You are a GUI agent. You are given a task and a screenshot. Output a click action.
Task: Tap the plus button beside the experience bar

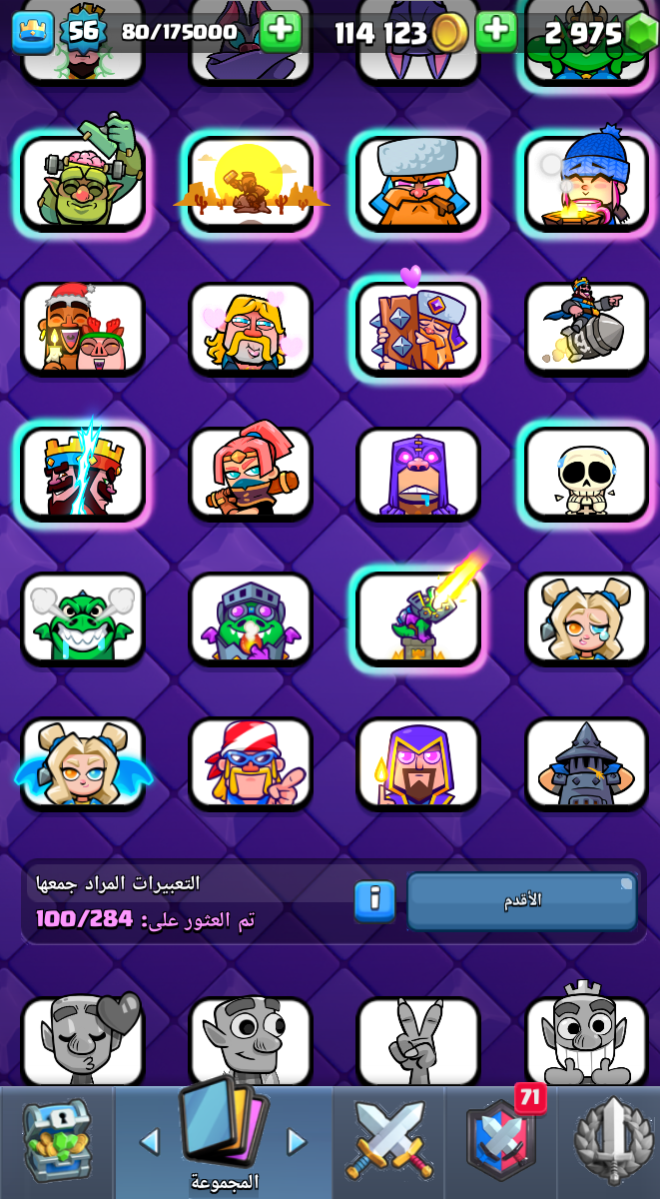click(281, 31)
